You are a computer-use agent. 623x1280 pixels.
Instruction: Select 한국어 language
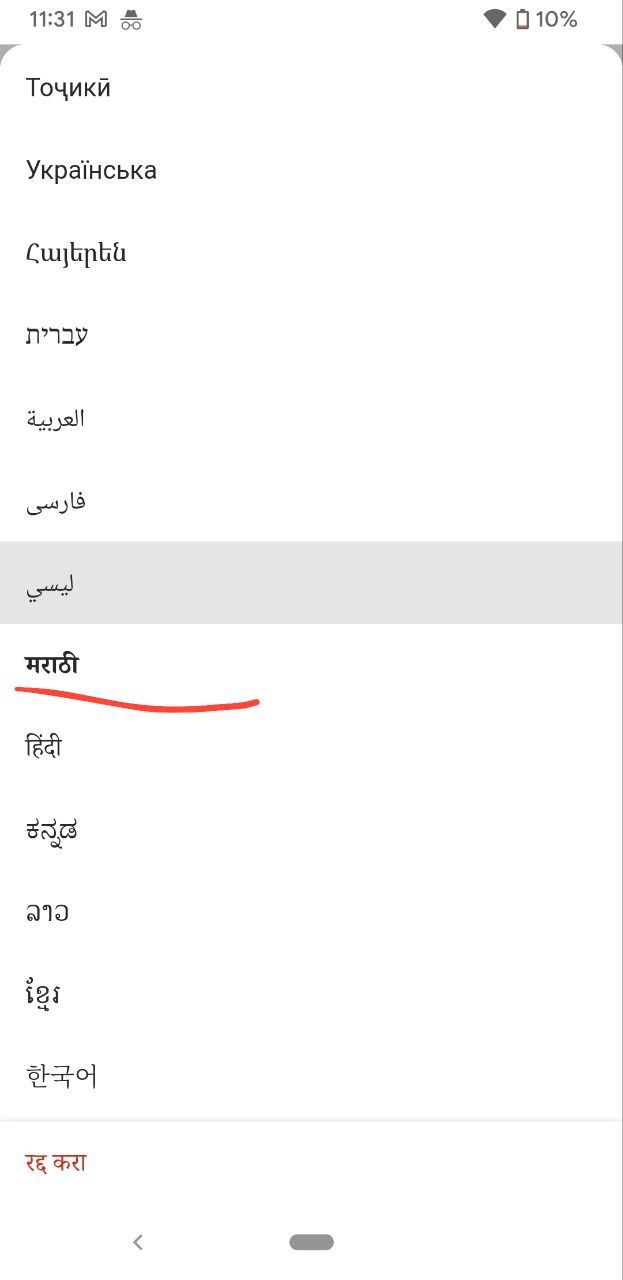311,1077
